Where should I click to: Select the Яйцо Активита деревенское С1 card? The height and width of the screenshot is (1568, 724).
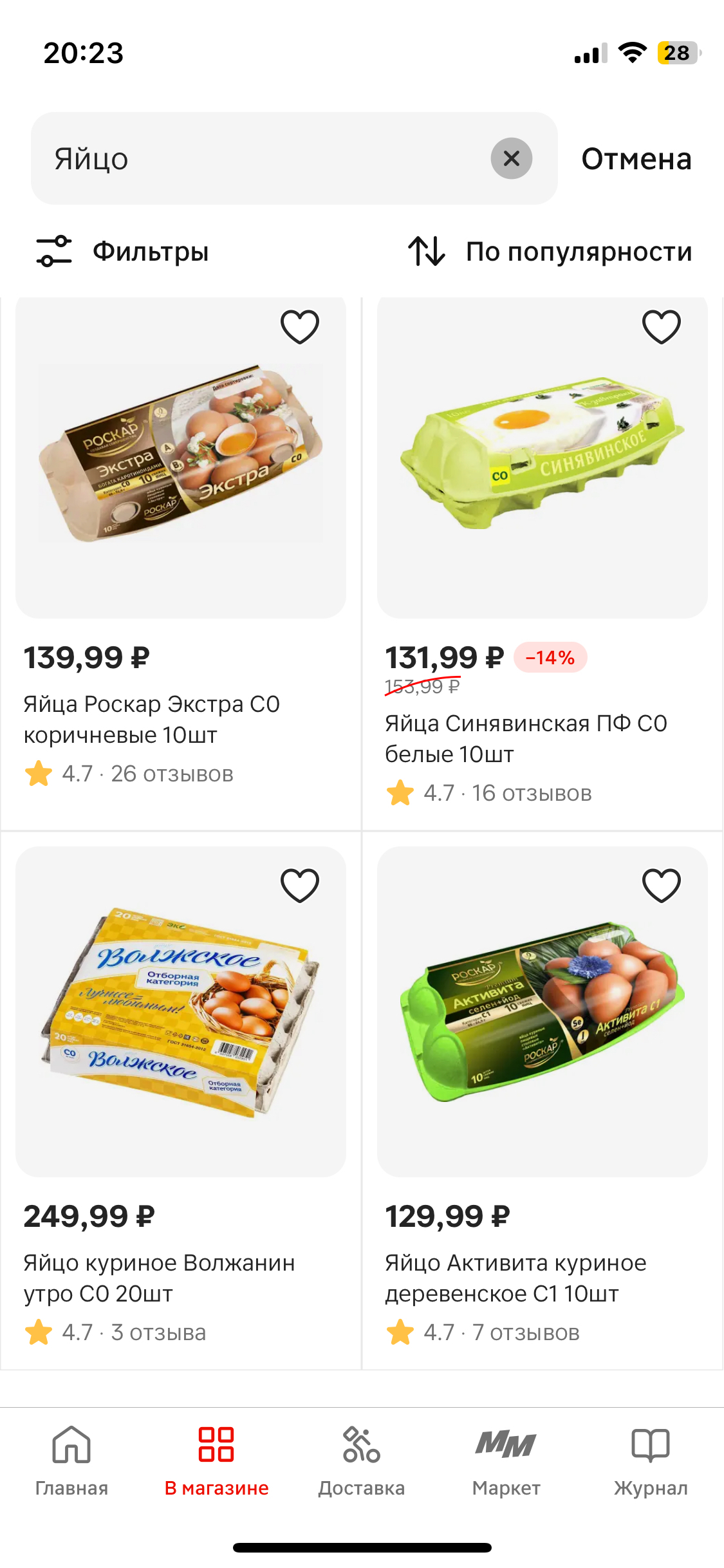click(x=543, y=1017)
